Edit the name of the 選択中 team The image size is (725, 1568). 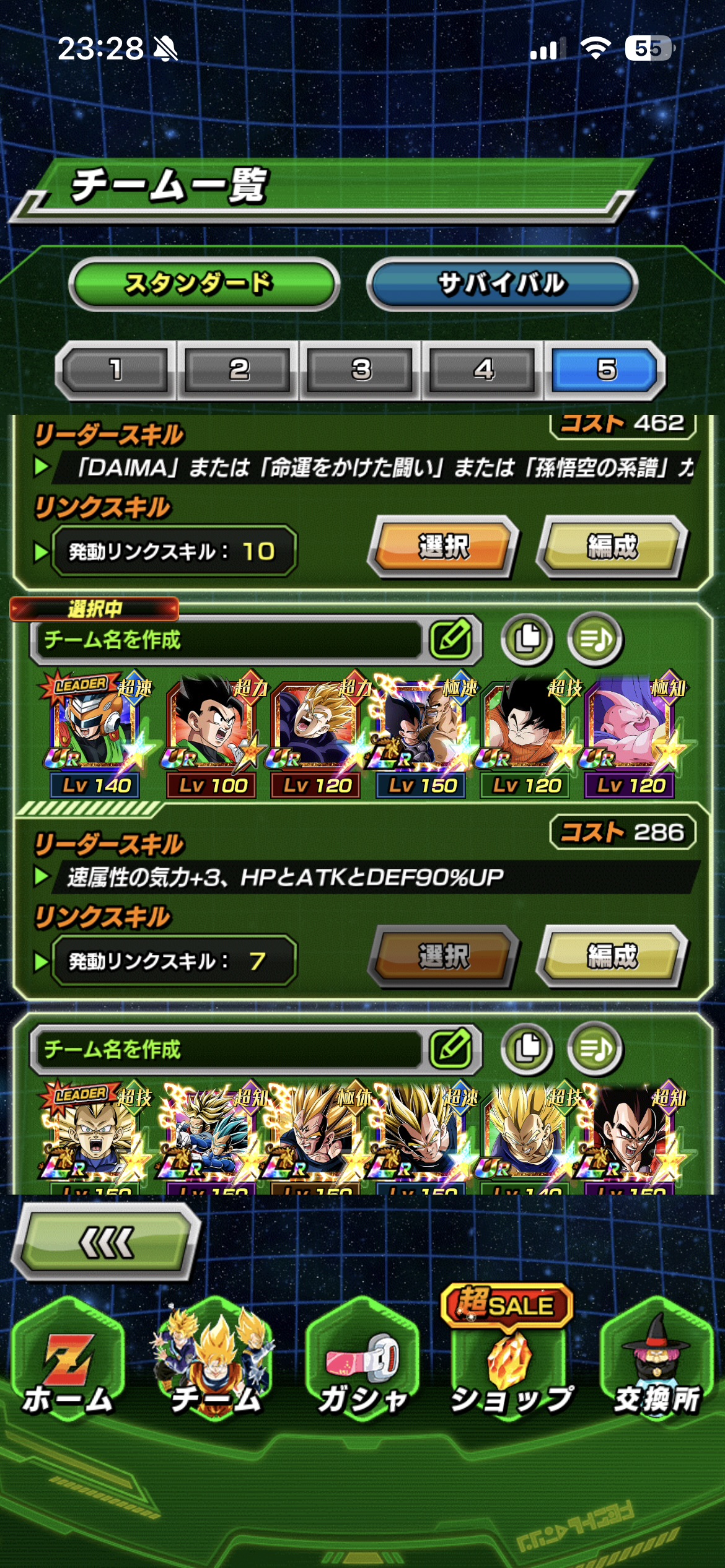click(452, 638)
